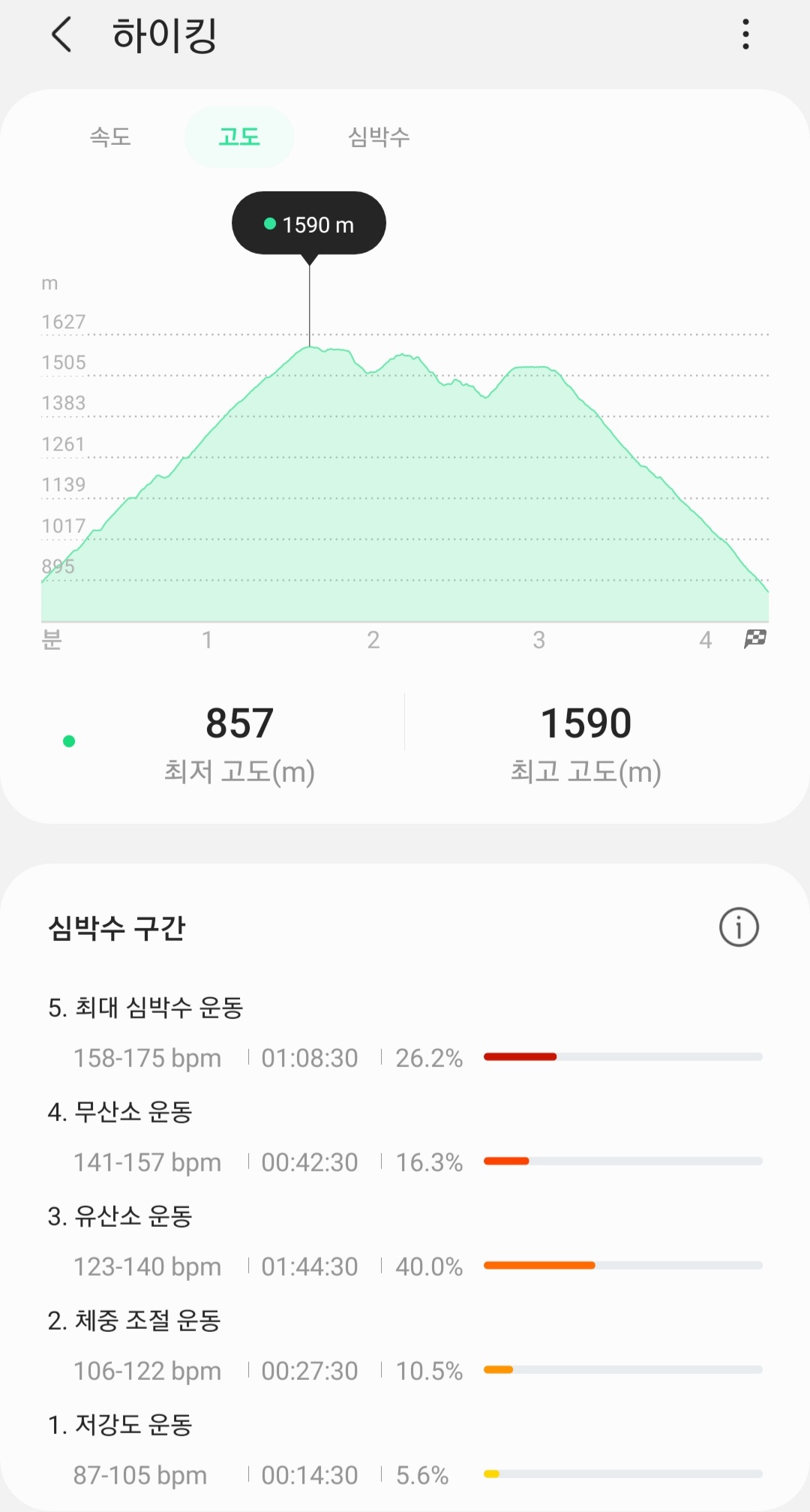Show the 심박수 chart tab
The image size is (810, 1512).
point(379,137)
